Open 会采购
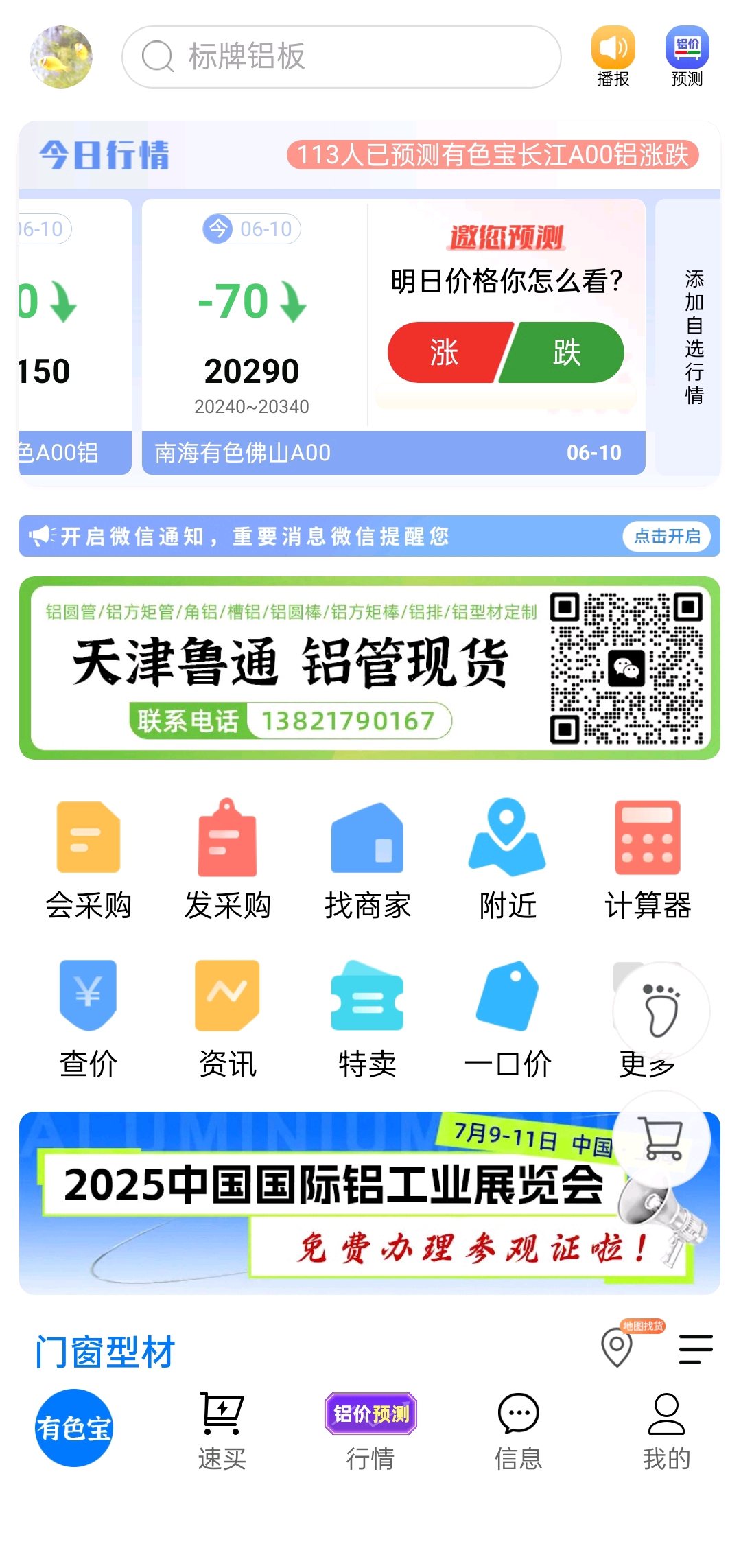The image size is (741, 1568). tap(89, 860)
